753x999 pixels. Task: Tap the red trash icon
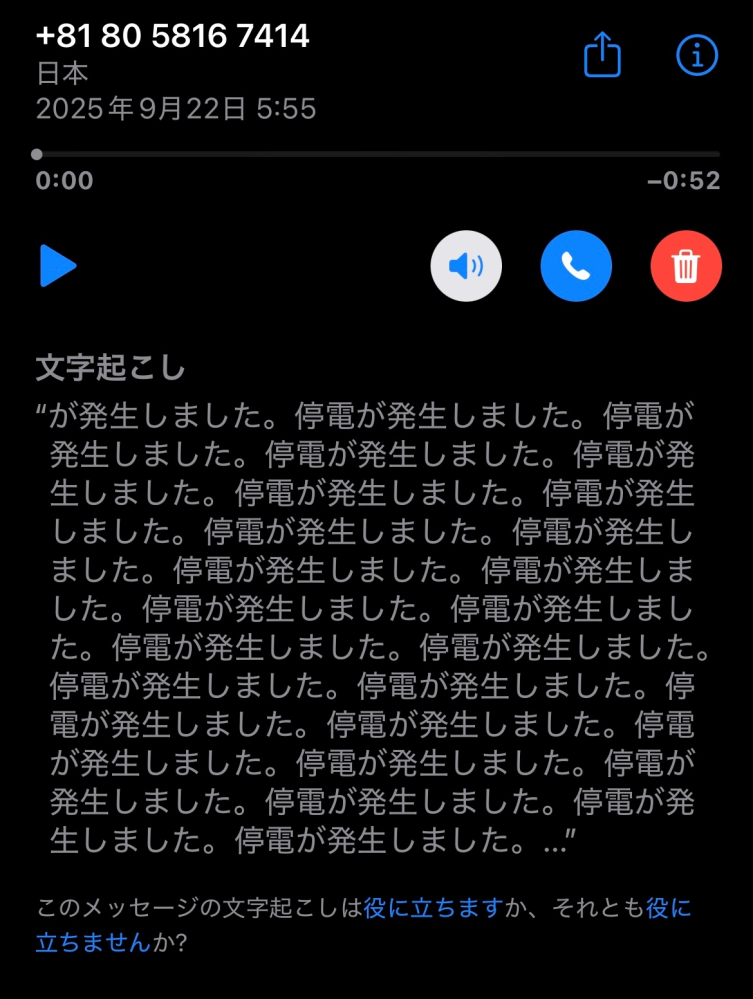tap(684, 264)
